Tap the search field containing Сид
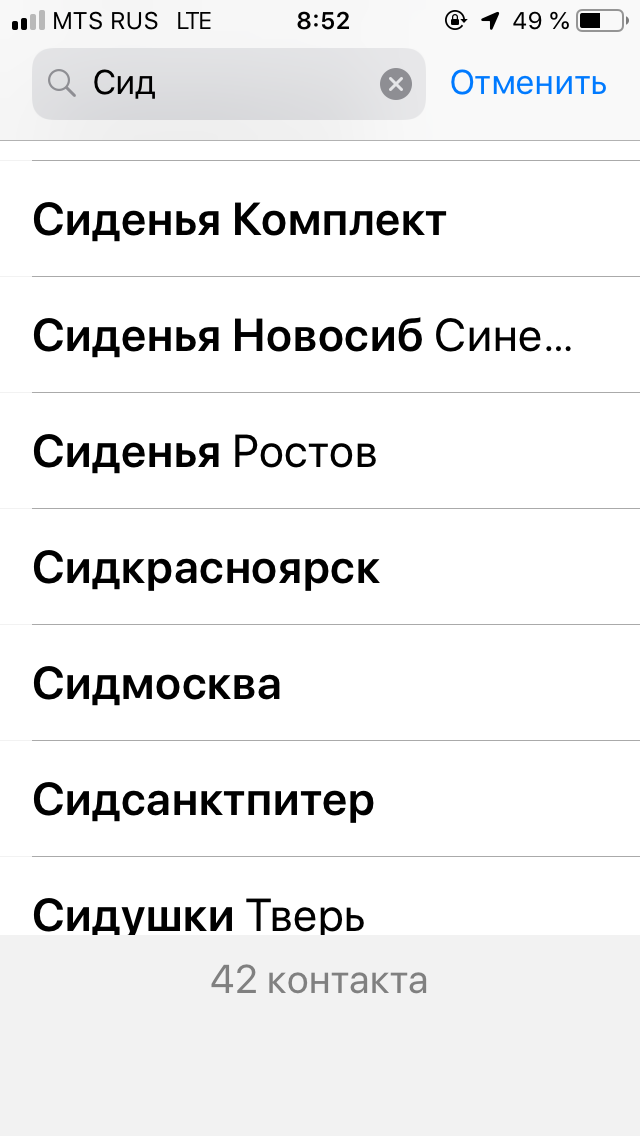The width and height of the screenshot is (640, 1136). (220, 83)
